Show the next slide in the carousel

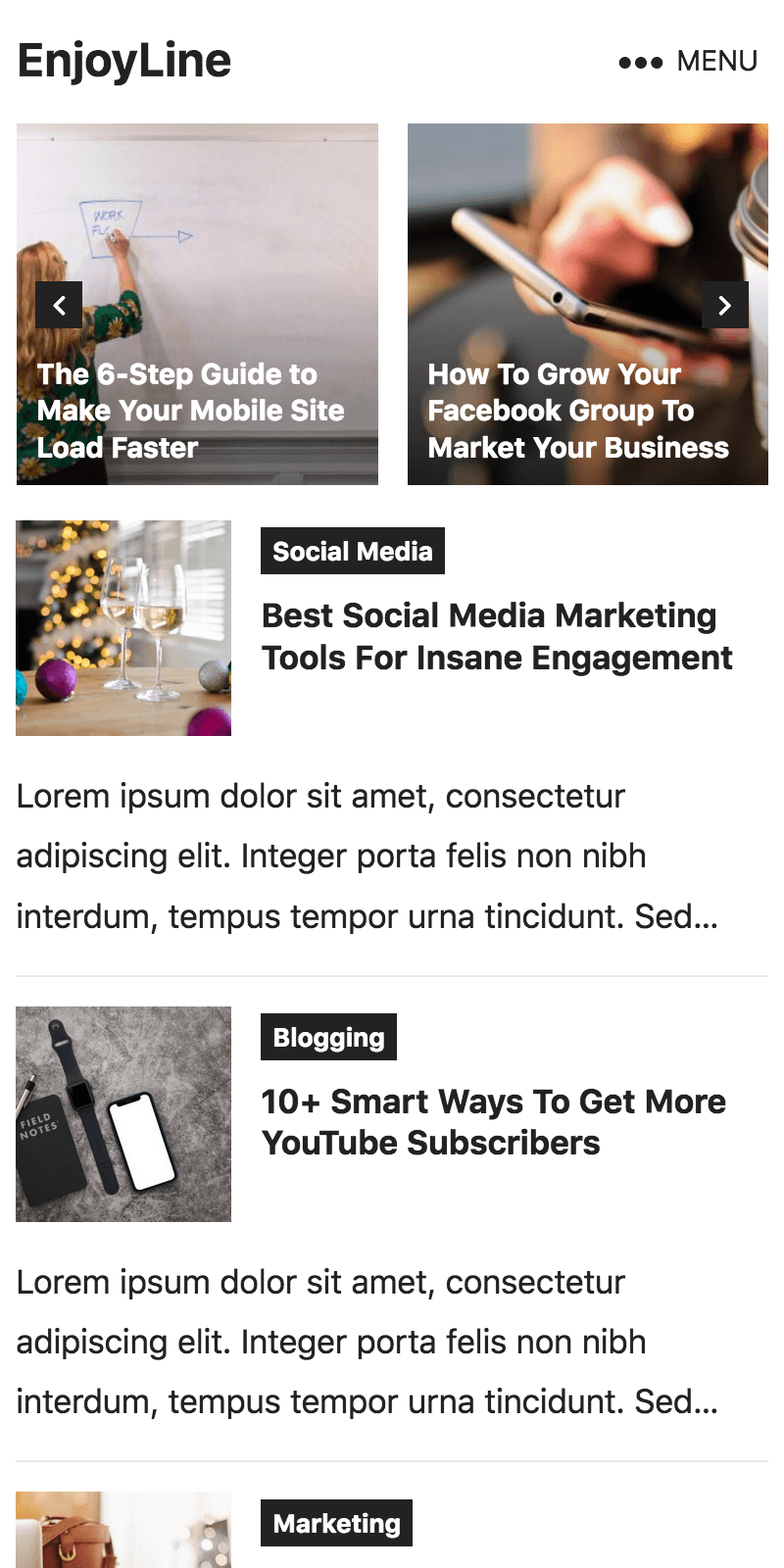tap(724, 305)
